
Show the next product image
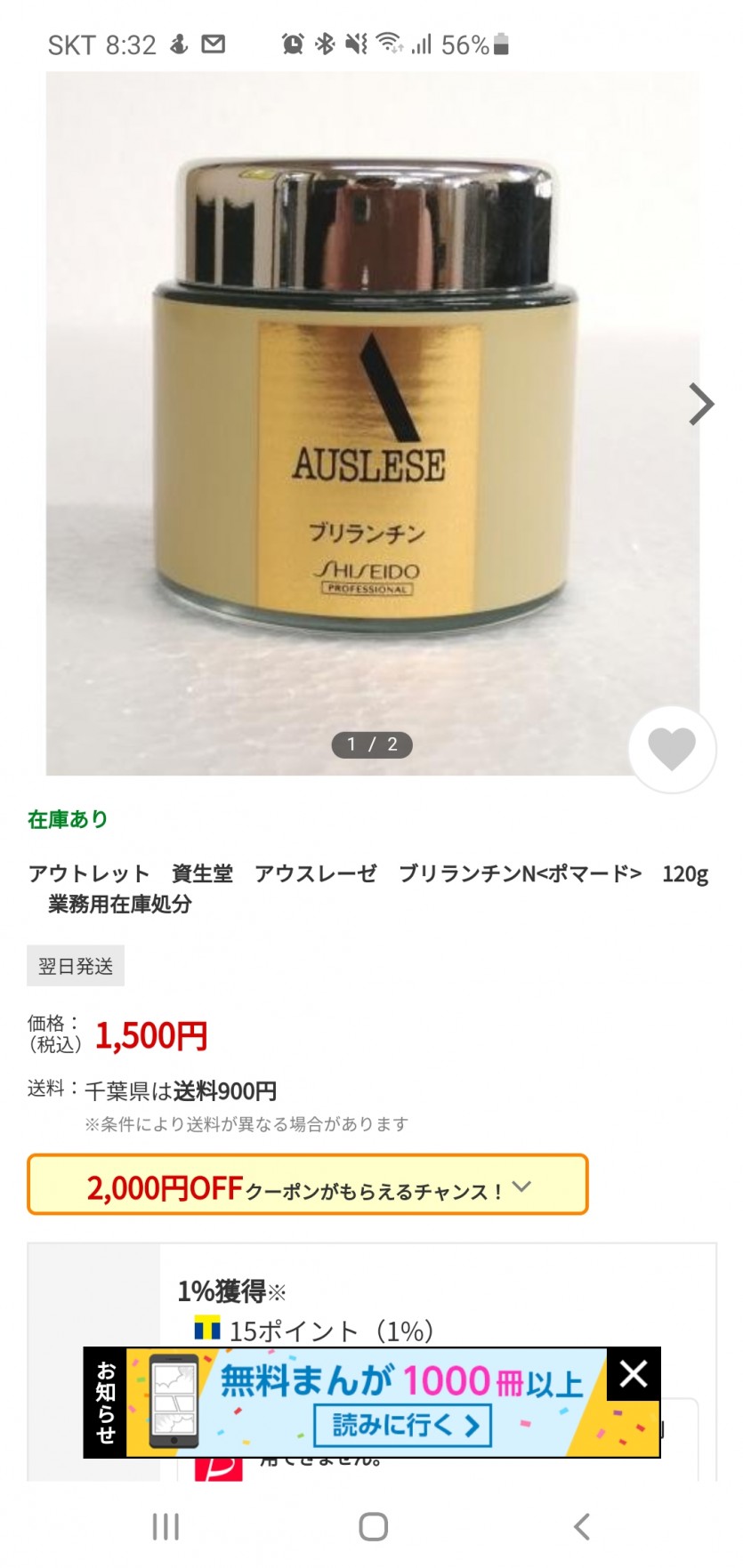tap(700, 405)
